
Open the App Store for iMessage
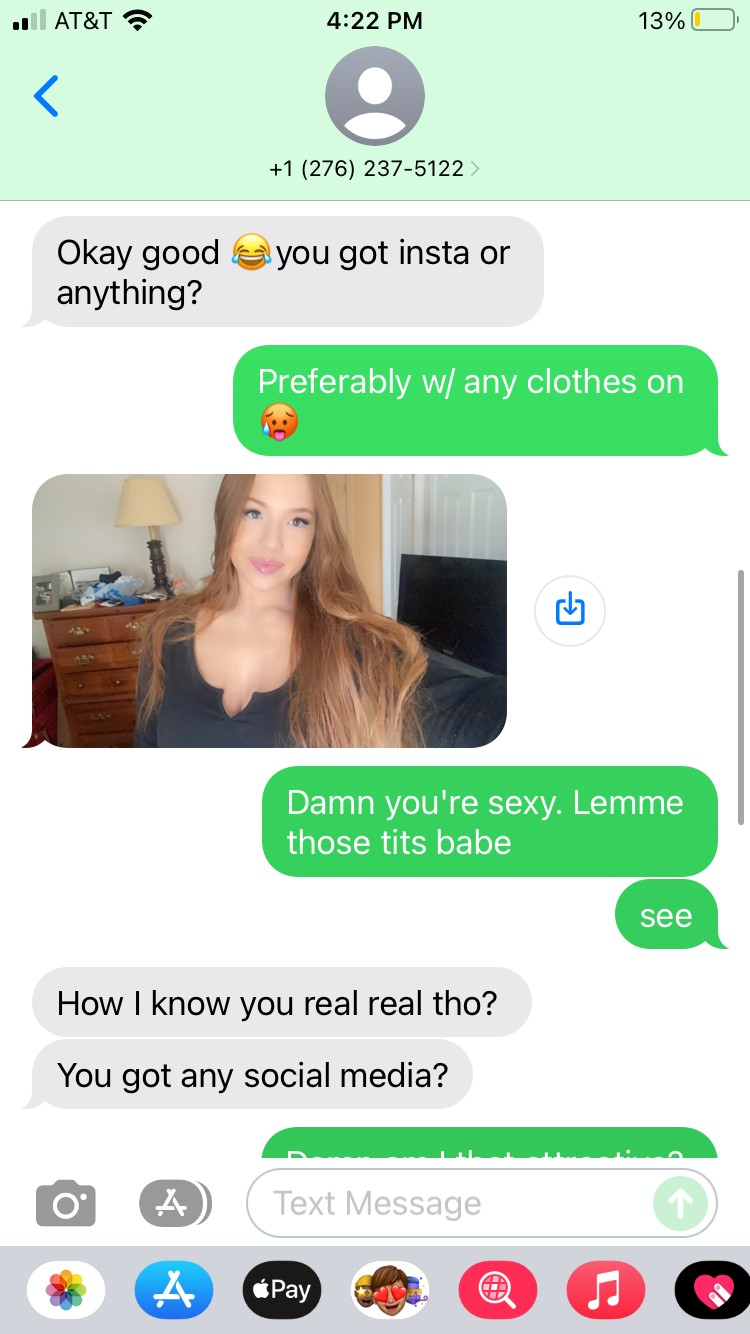(174, 1290)
